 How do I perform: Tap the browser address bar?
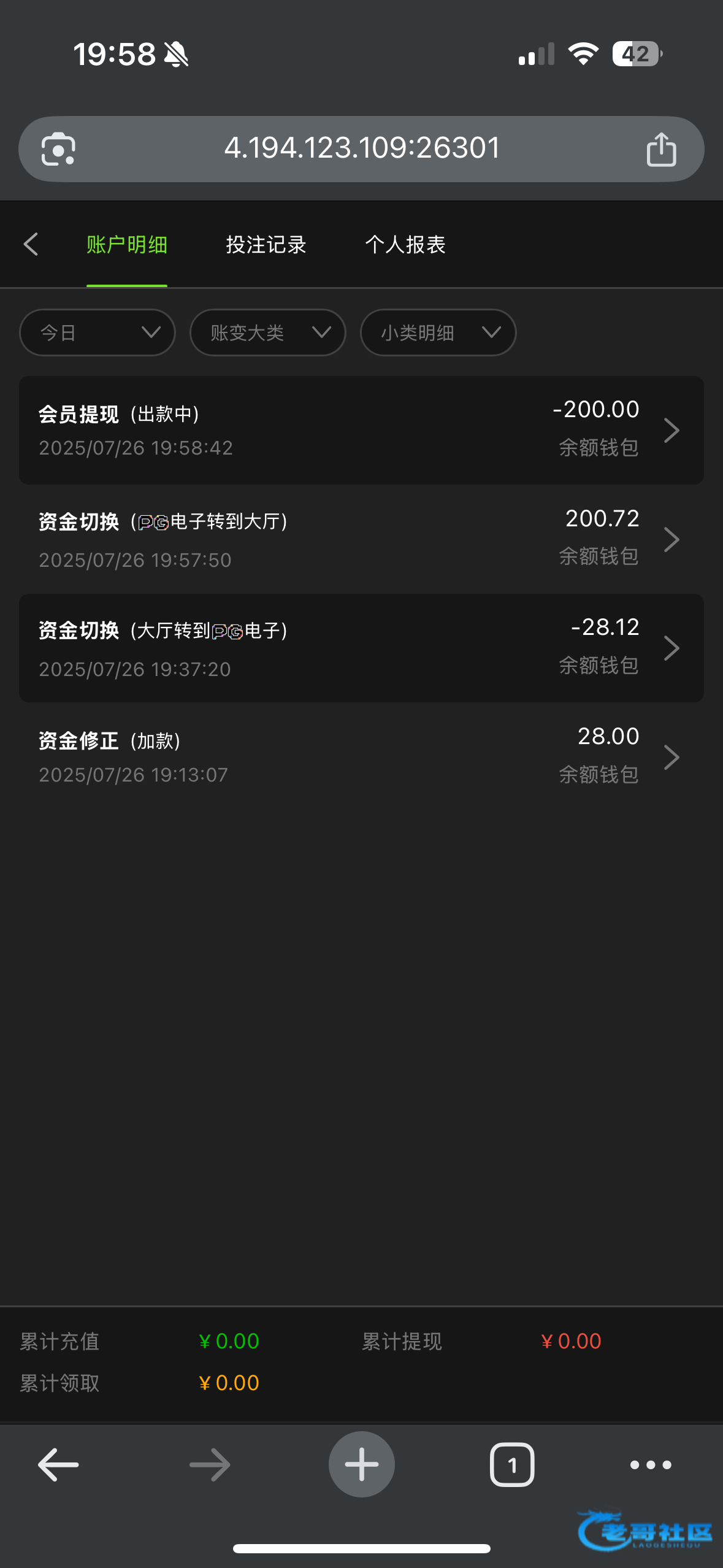(x=362, y=148)
